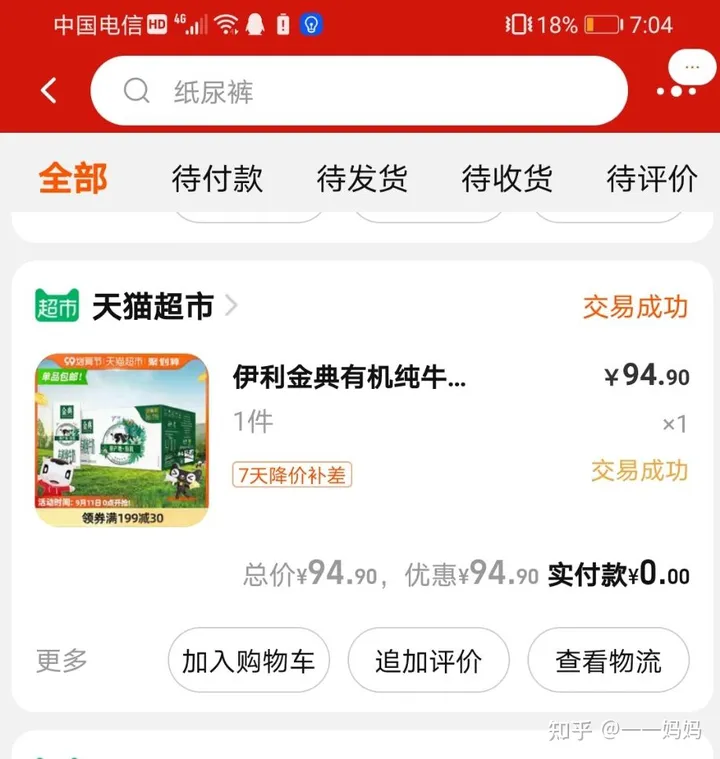
Task: Tap 加入购物车 for the milk order
Action: tap(248, 661)
